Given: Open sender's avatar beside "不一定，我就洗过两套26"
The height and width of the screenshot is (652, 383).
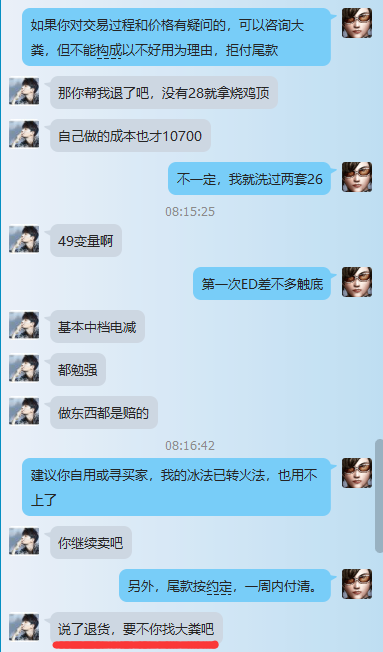Looking at the screenshot, I should click(357, 177).
